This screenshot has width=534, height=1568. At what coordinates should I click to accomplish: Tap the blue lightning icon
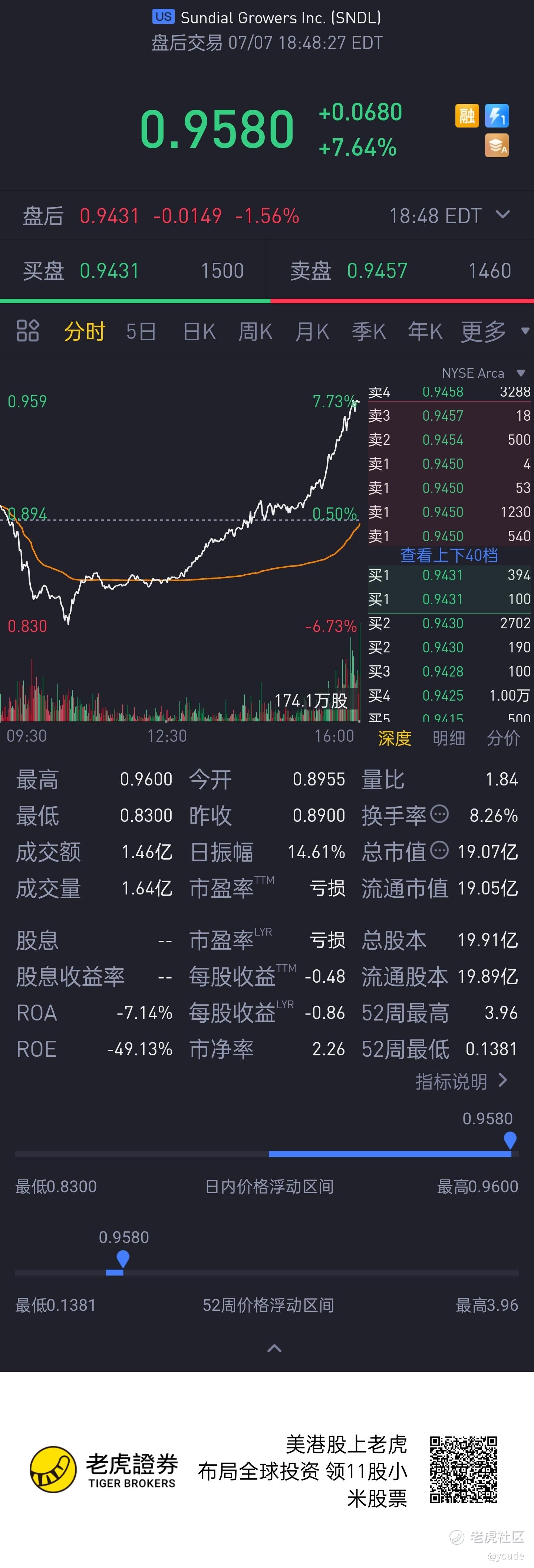[x=497, y=116]
